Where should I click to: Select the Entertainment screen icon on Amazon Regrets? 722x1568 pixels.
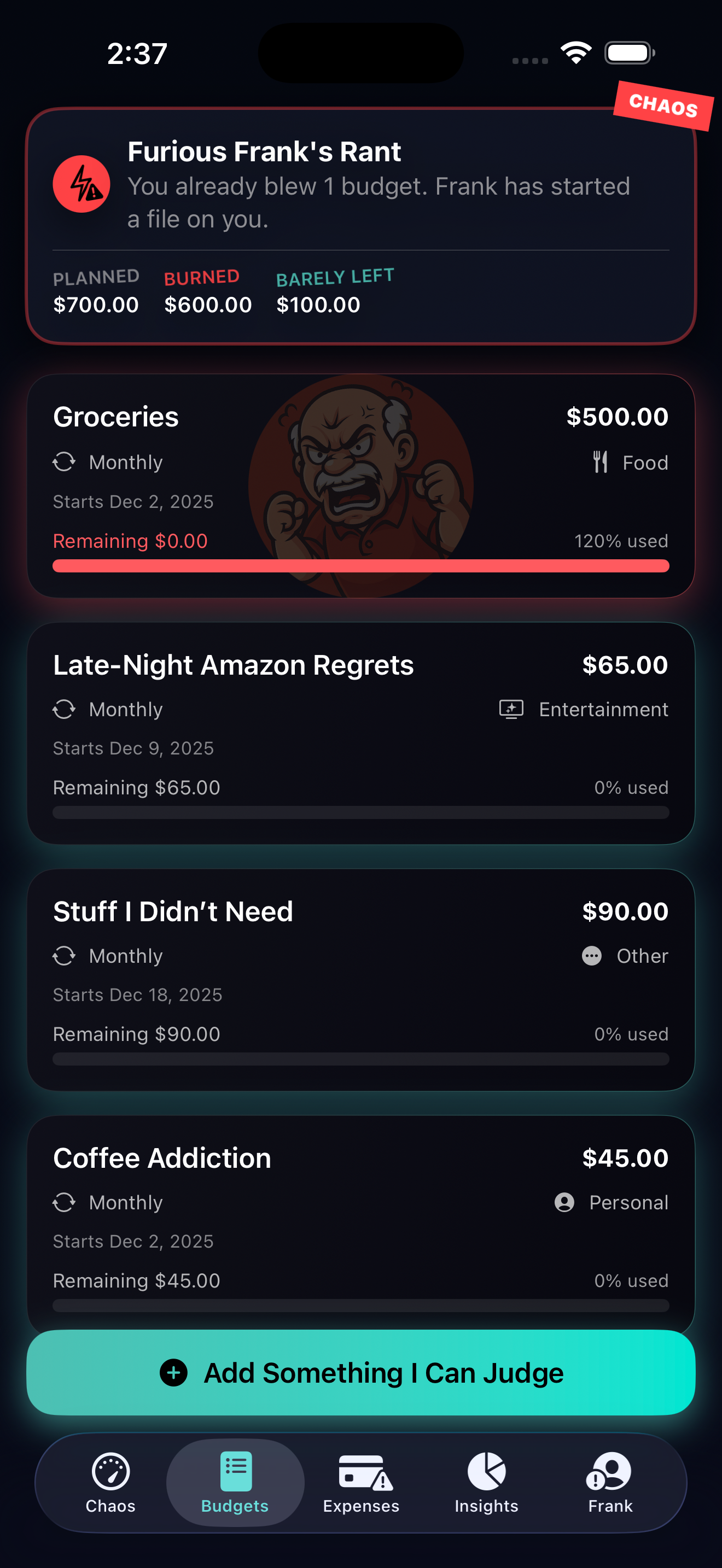click(511, 709)
